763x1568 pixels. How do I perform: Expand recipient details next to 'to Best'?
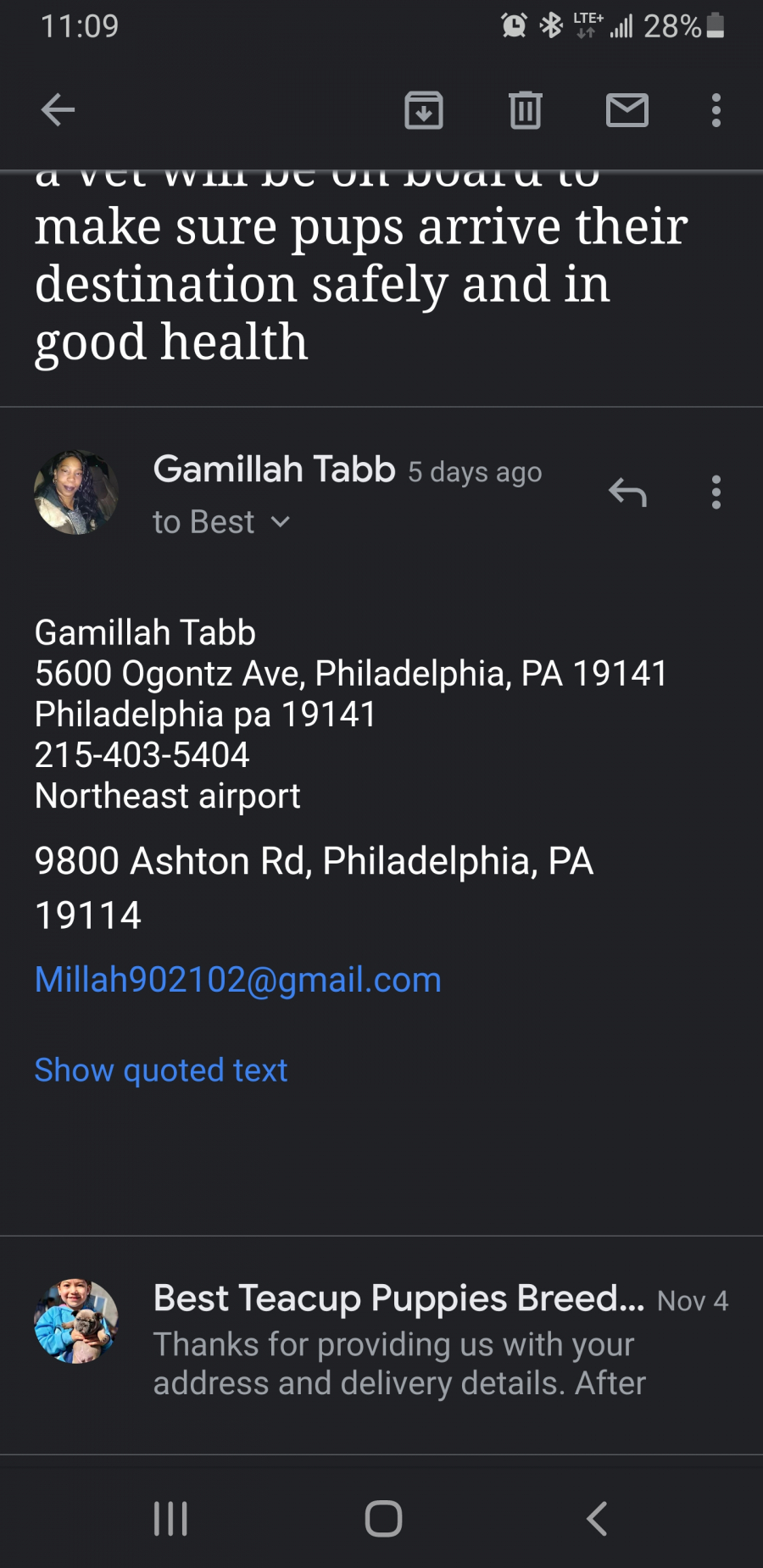tap(280, 522)
